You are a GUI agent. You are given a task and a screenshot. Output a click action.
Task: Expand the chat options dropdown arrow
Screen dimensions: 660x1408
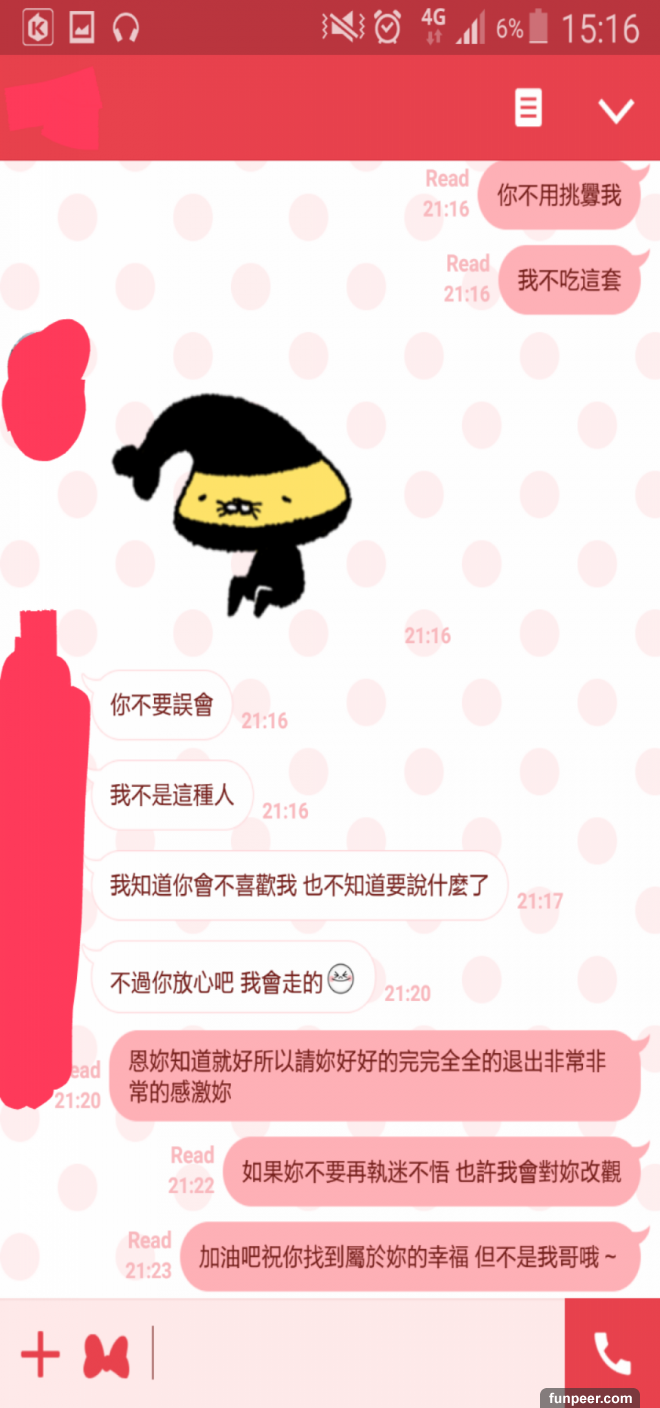pos(615,109)
